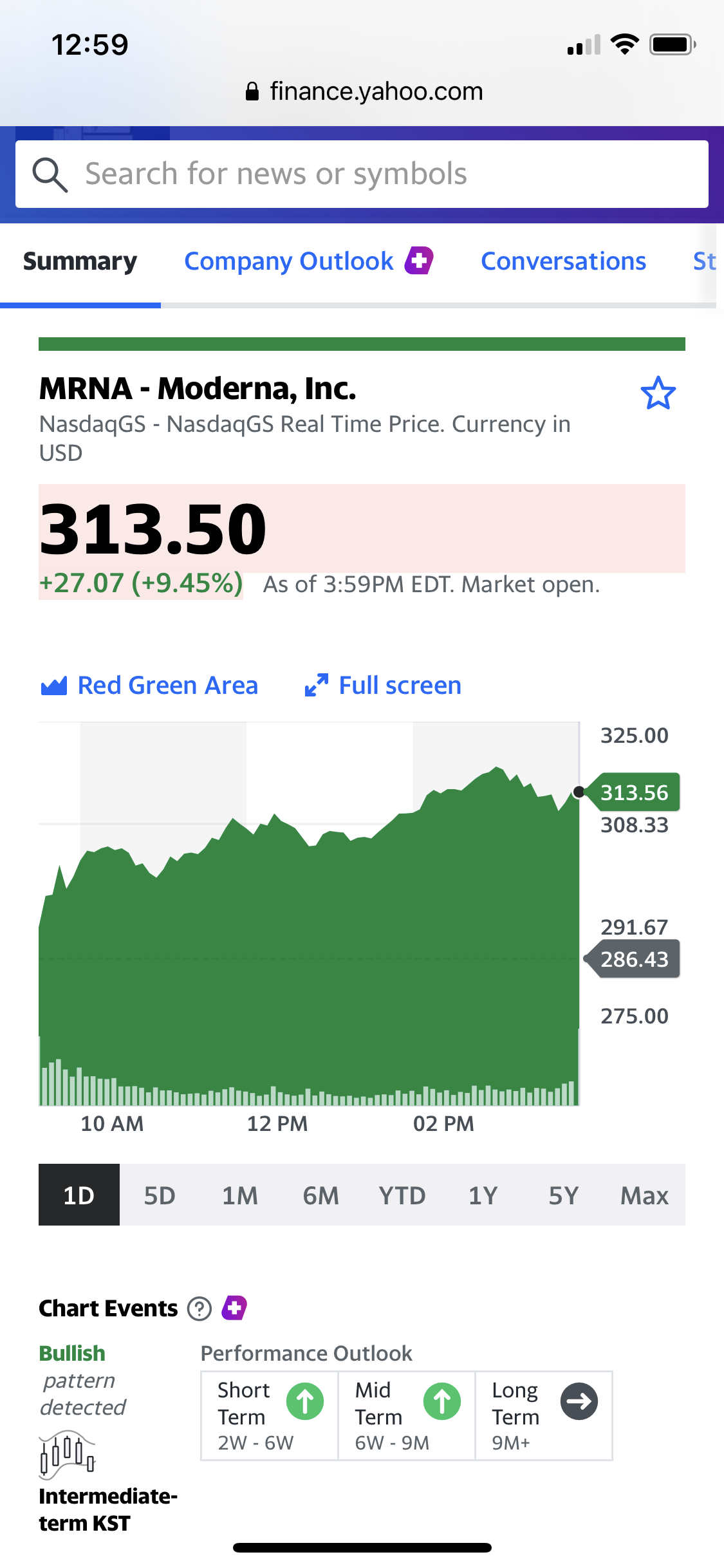Select the 1D chart range
Viewport: 724px width, 1568px height.
click(79, 1195)
